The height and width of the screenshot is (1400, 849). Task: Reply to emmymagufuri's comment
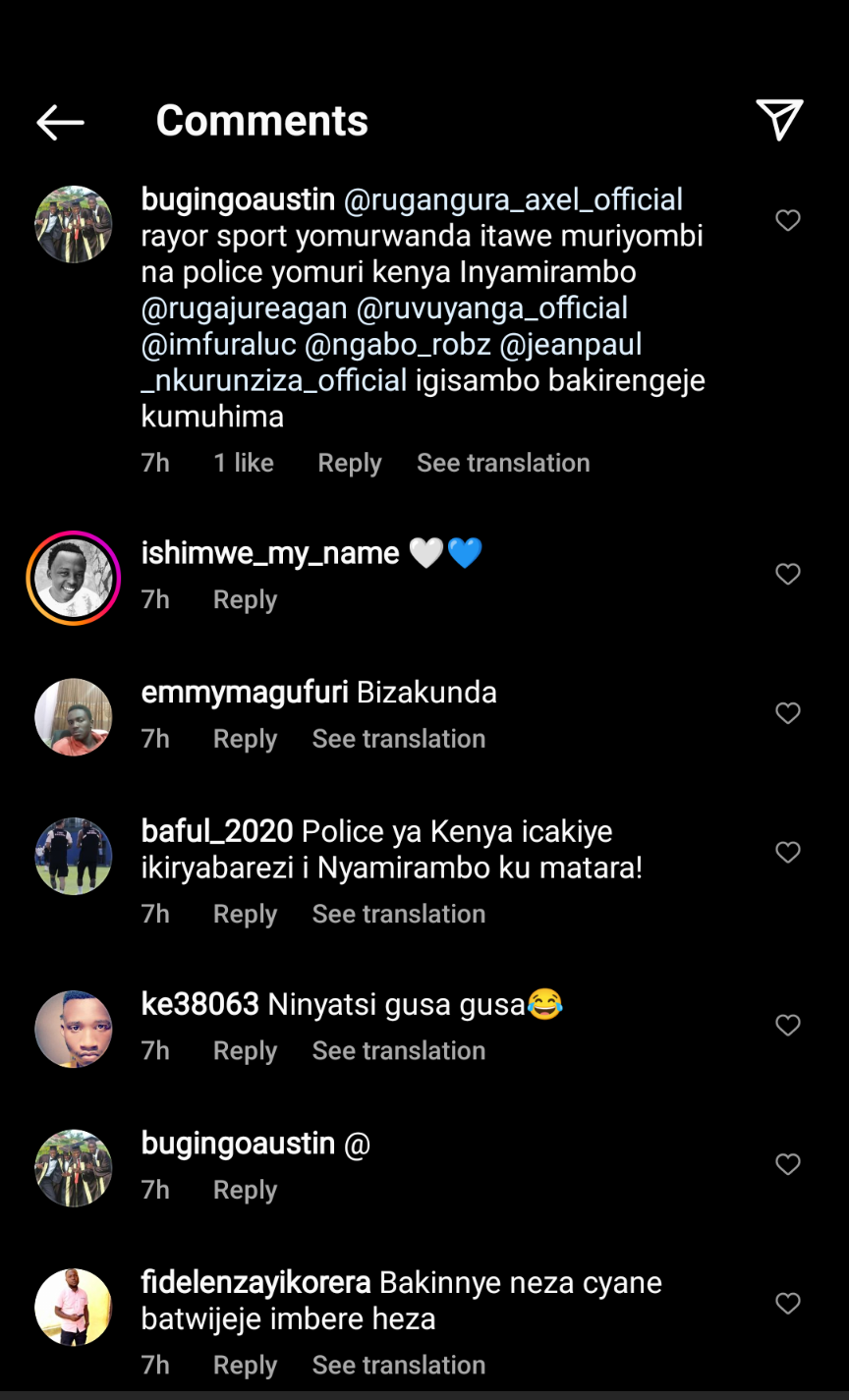pyautogui.click(x=245, y=739)
